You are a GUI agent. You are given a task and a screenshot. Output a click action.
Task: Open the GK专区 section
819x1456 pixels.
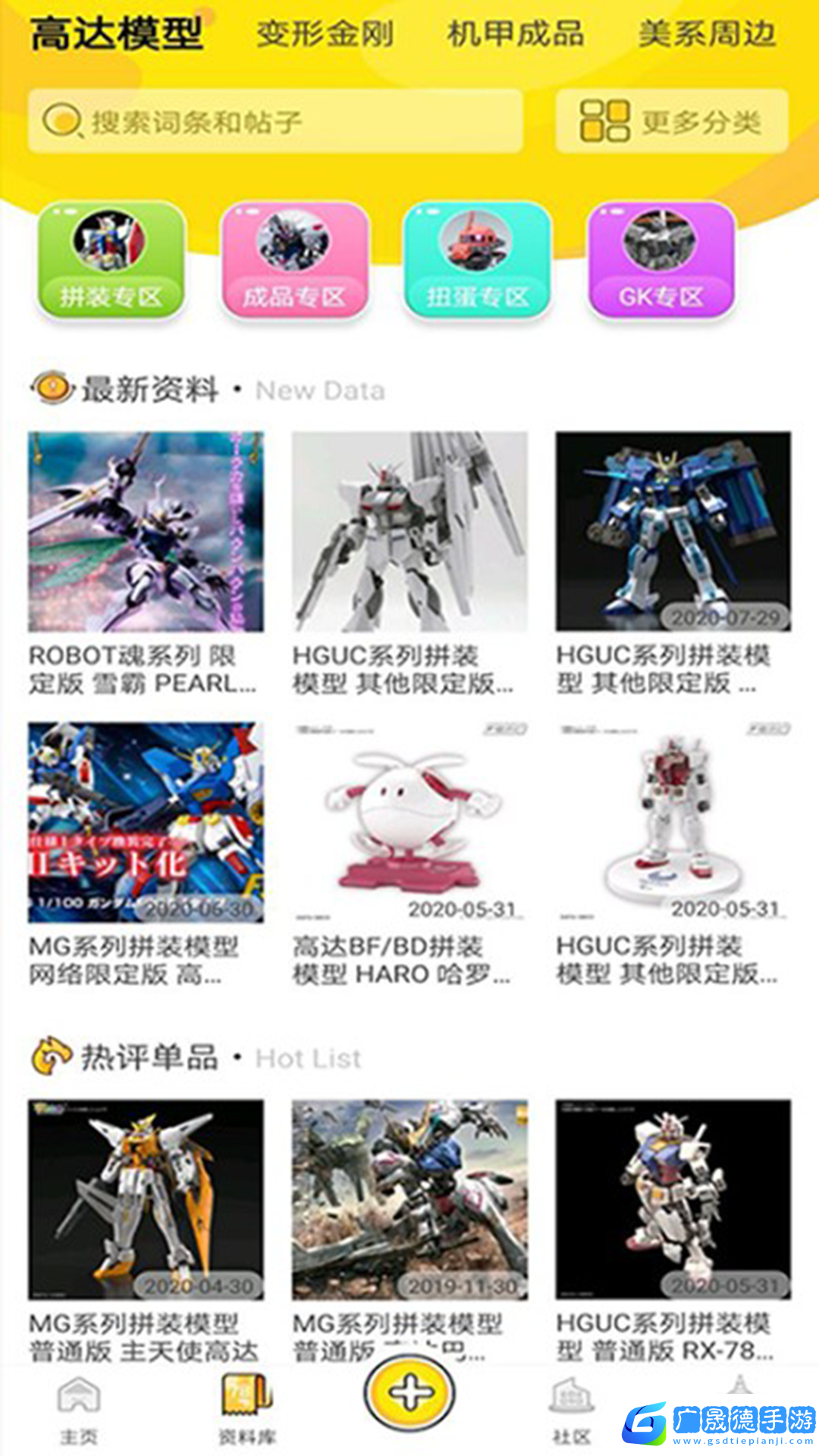pos(661,259)
